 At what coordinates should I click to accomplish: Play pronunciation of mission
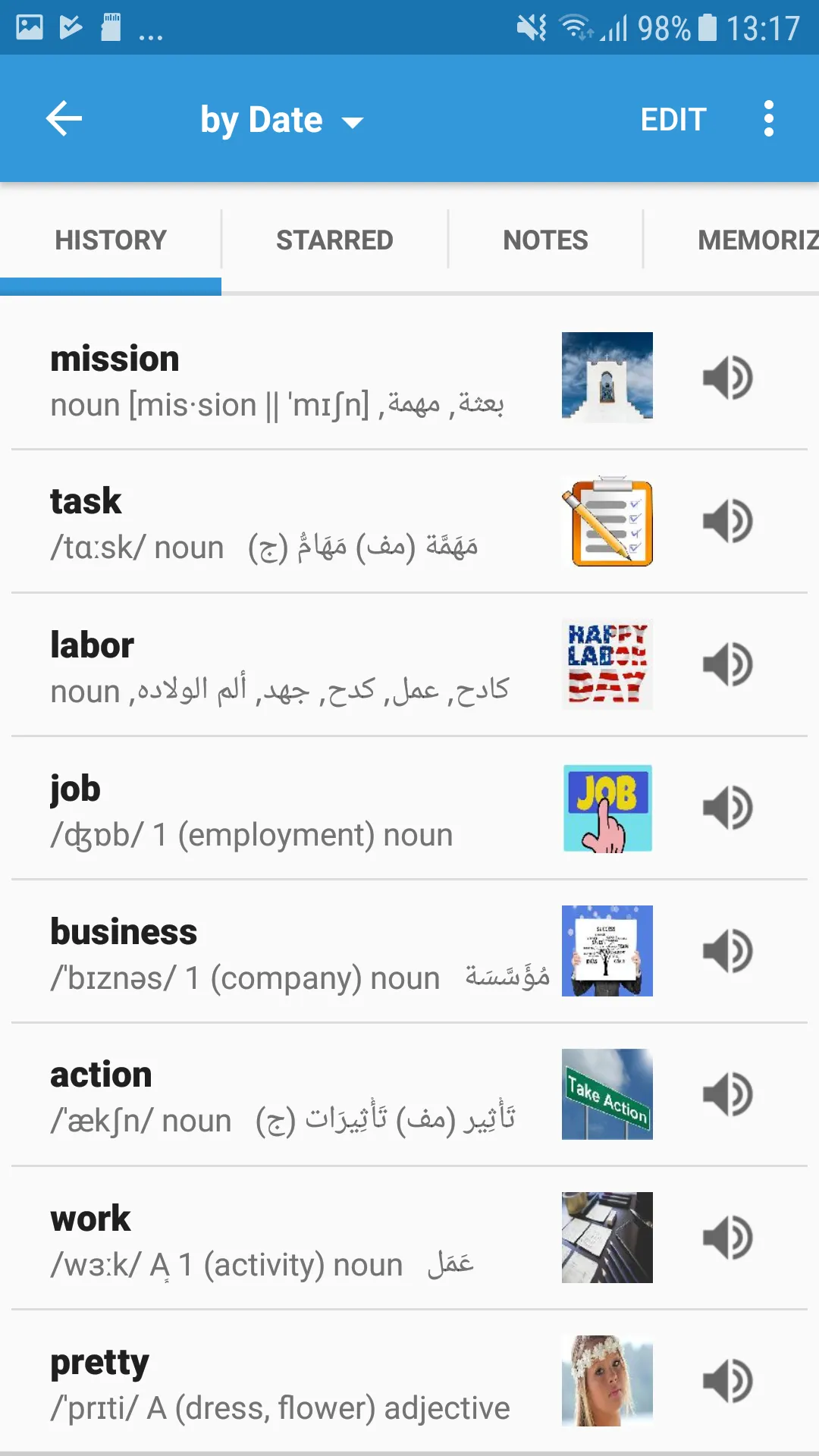click(x=727, y=378)
